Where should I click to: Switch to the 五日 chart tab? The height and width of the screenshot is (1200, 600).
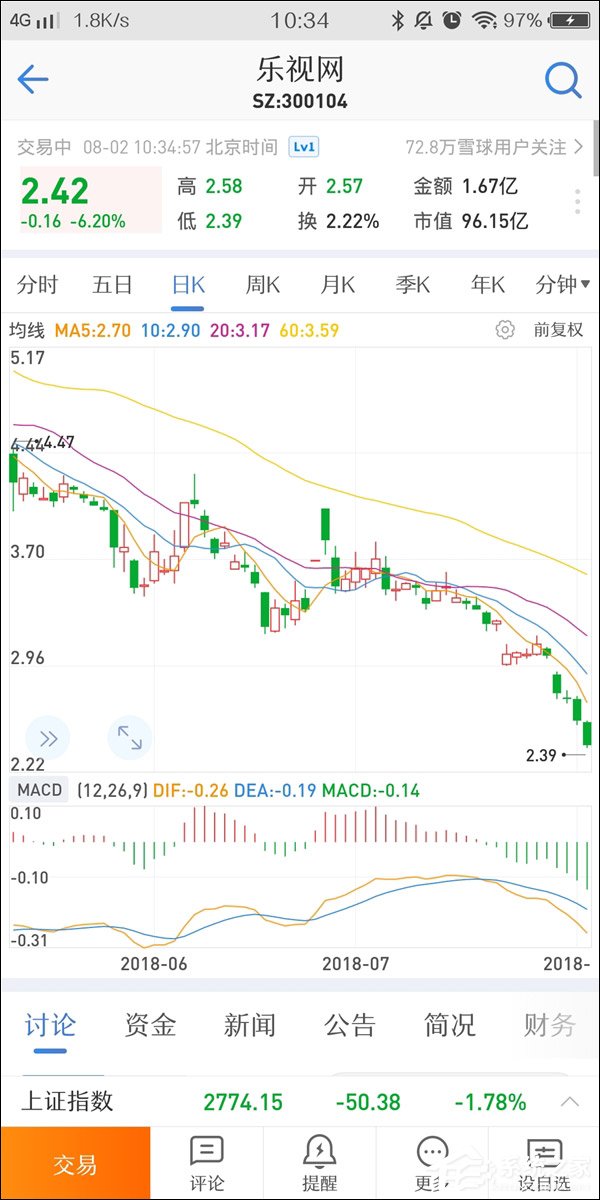[112, 285]
